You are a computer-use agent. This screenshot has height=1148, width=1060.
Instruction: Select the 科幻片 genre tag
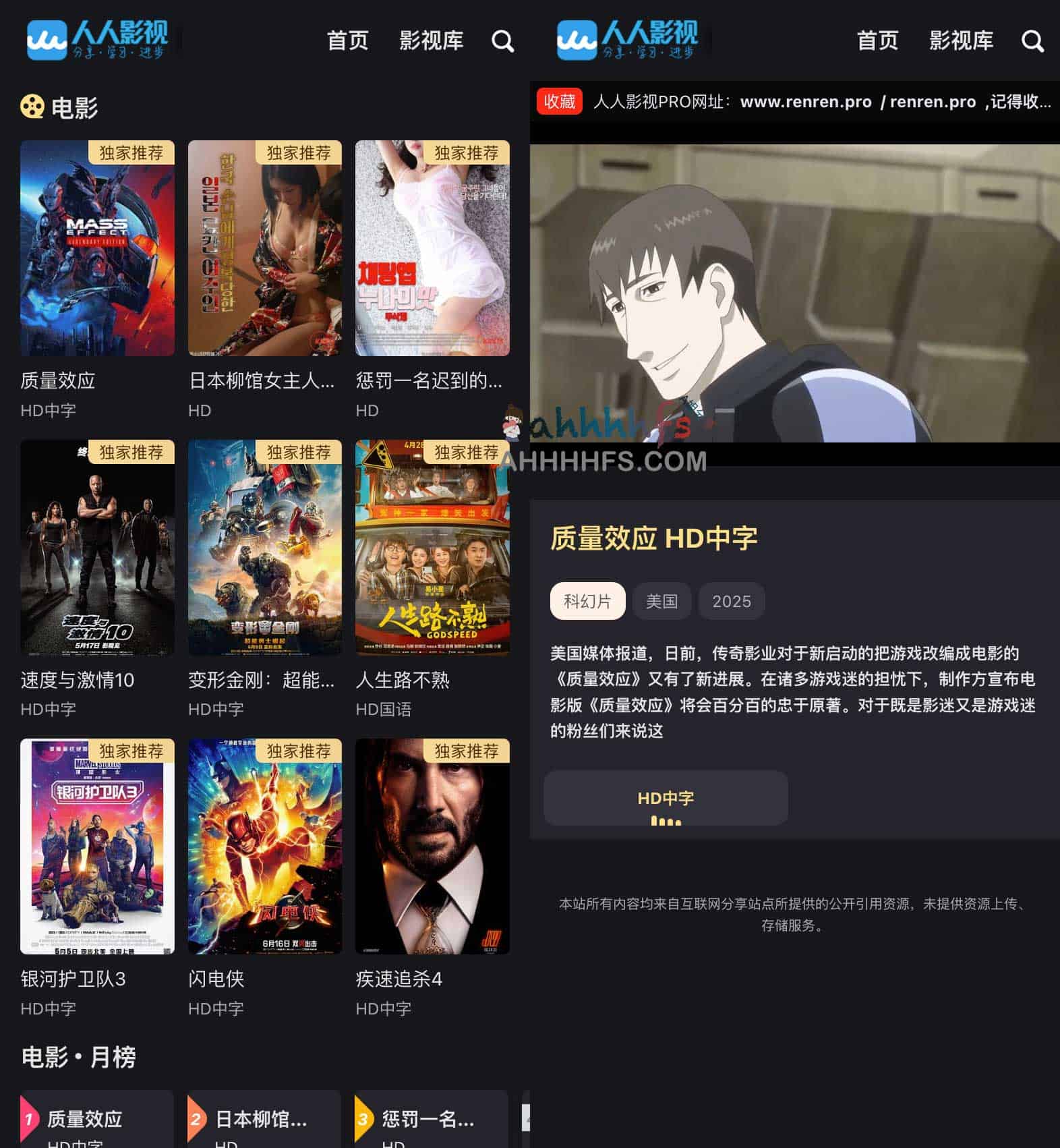587,600
